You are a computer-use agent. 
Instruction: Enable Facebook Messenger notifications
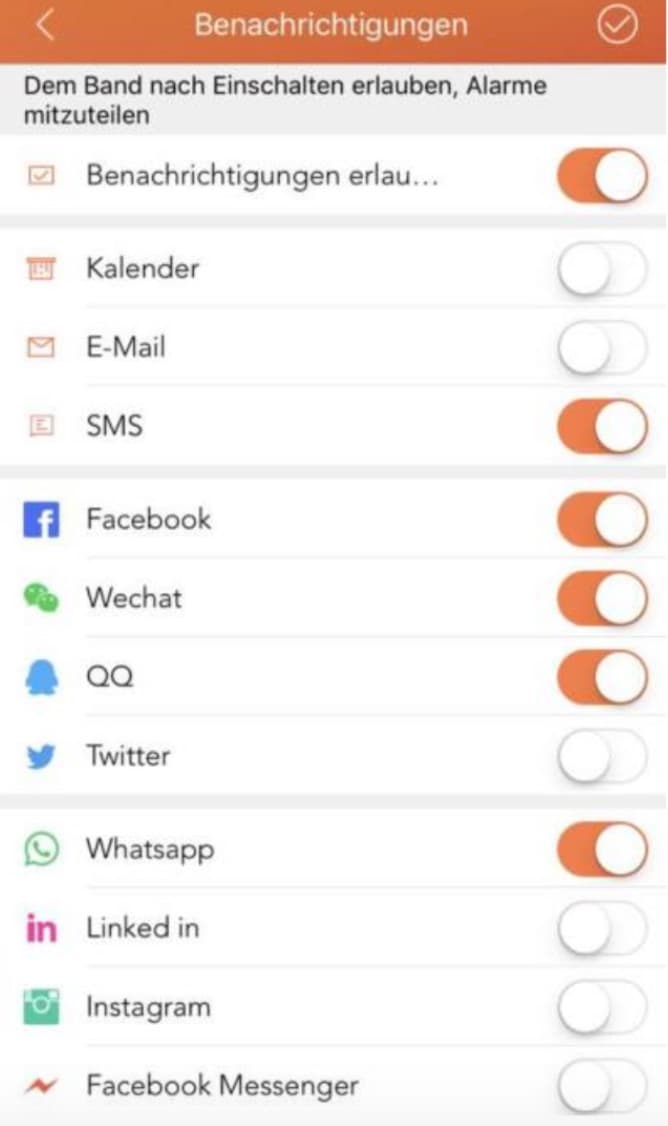[x=602, y=1086]
